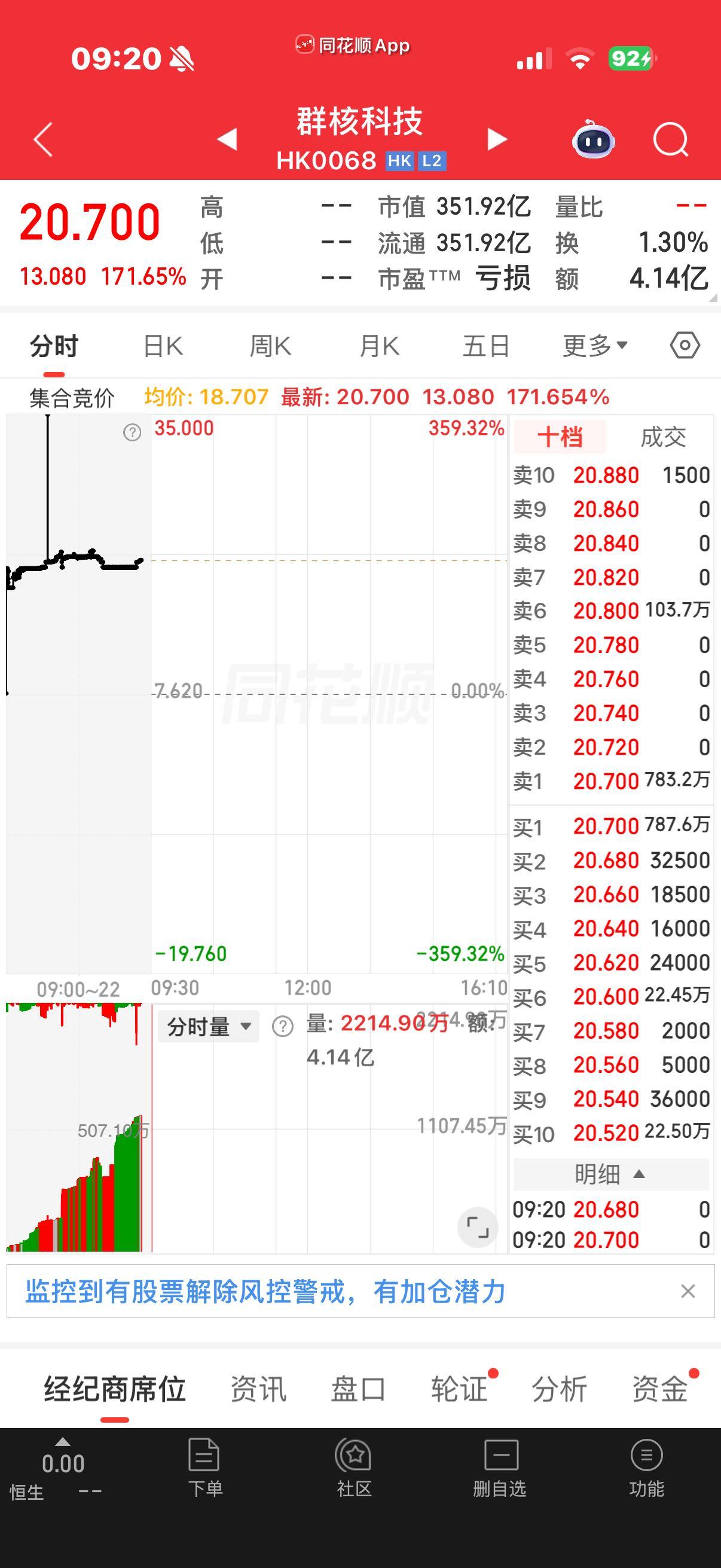Expand the chart to fullscreen
This screenshot has height=1568, width=721.
click(478, 1227)
